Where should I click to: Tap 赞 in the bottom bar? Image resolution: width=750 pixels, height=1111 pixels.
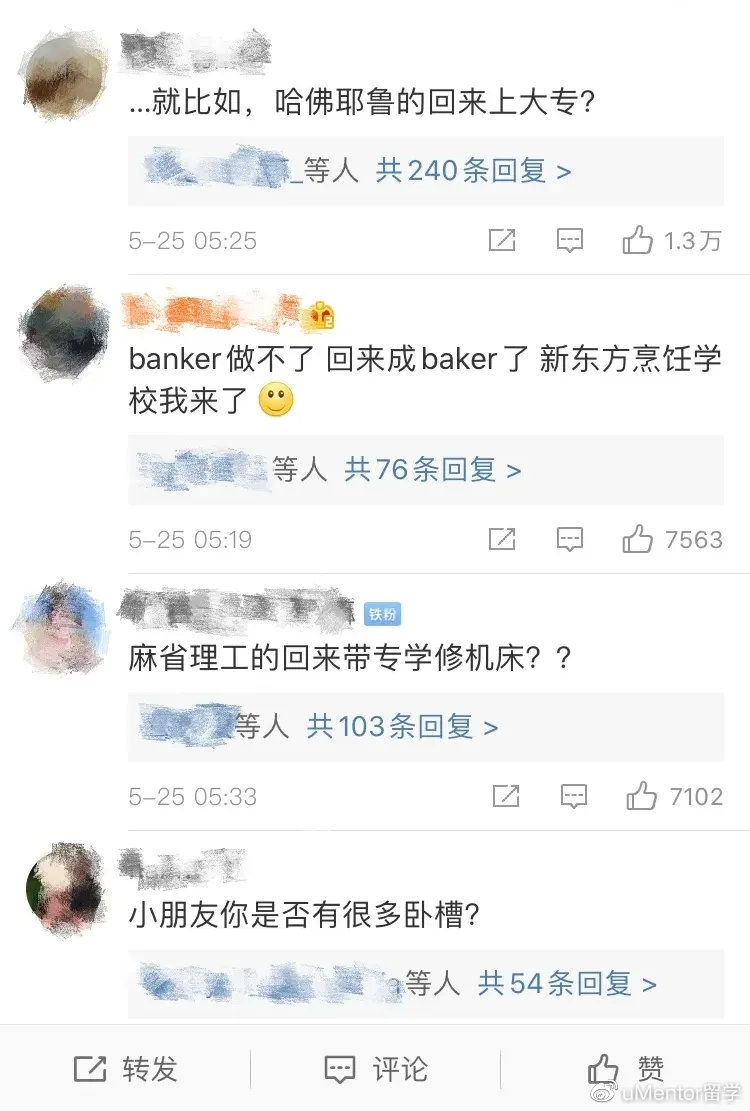pos(626,1068)
